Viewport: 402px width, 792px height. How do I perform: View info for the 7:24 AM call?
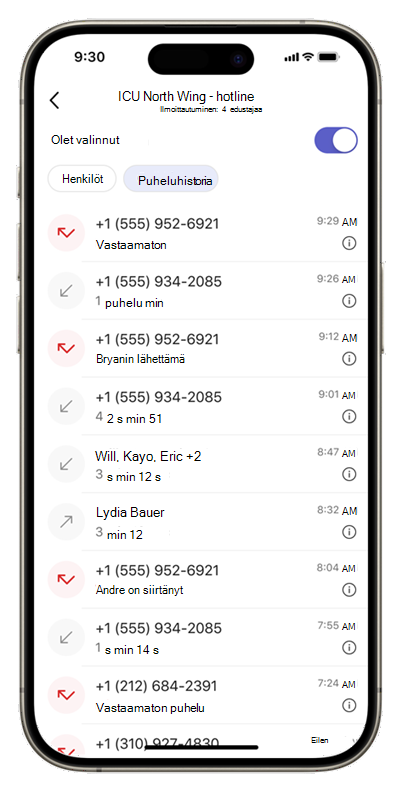coord(349,705)
